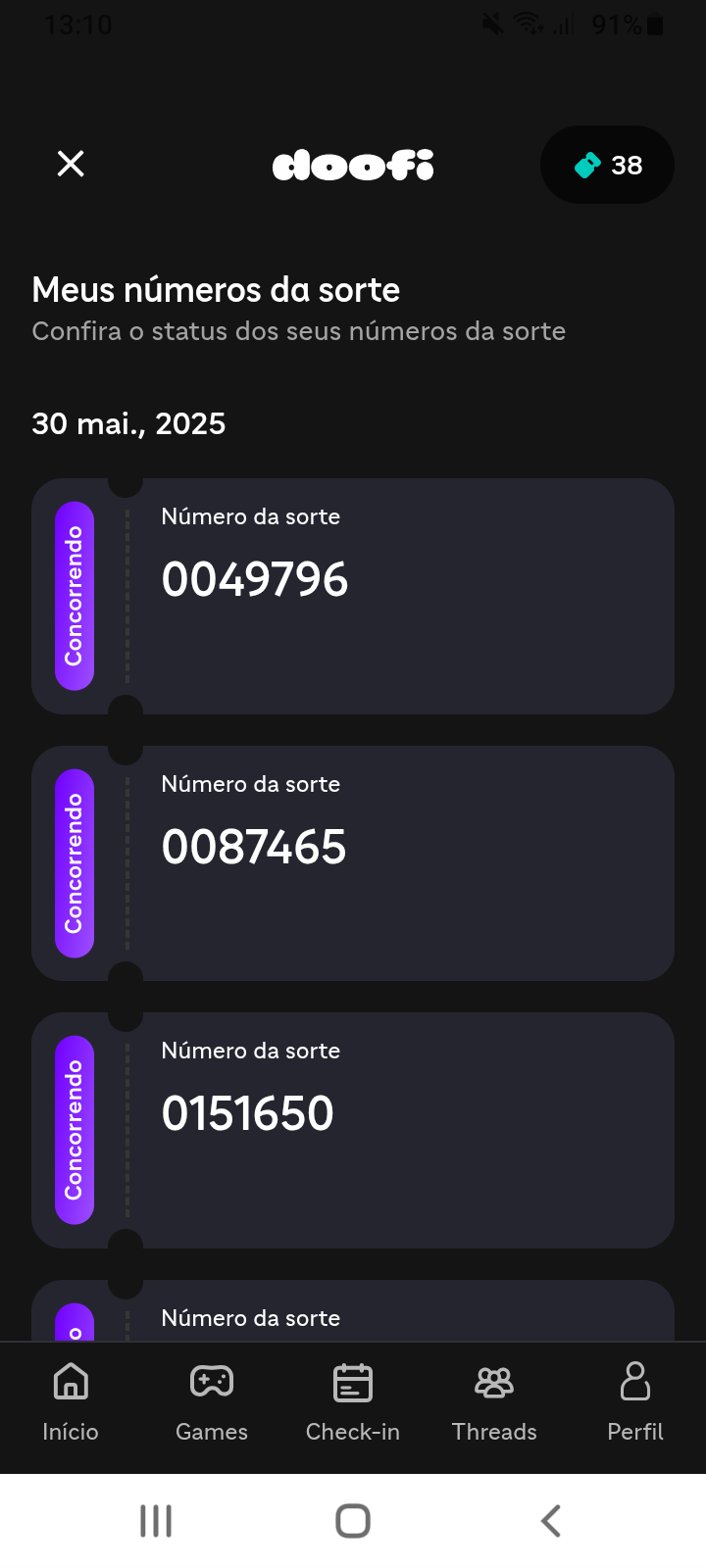Switch to the Threads tab
The width and height of the screenshot is (706, 1568).
coord(494,1402)
